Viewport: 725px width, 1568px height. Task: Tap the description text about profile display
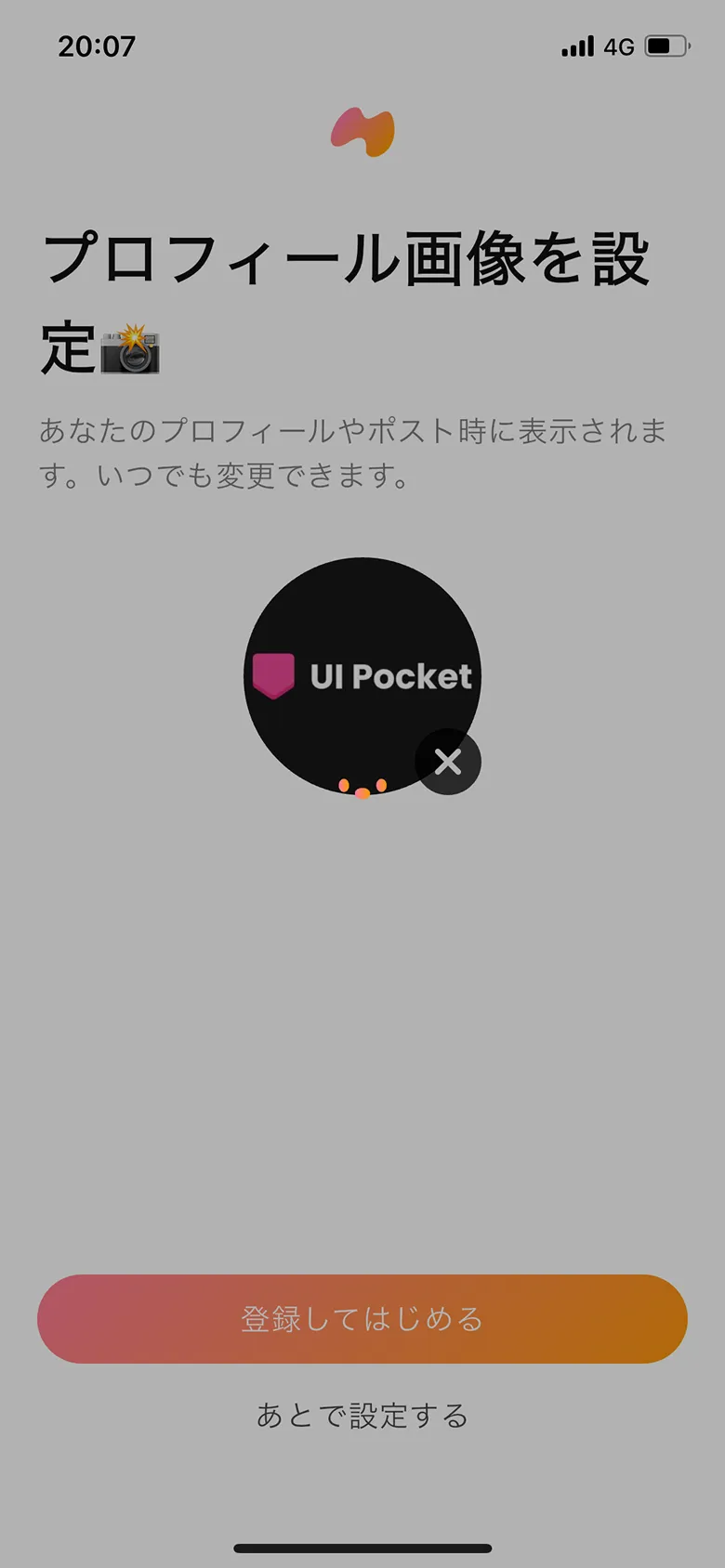362,452
